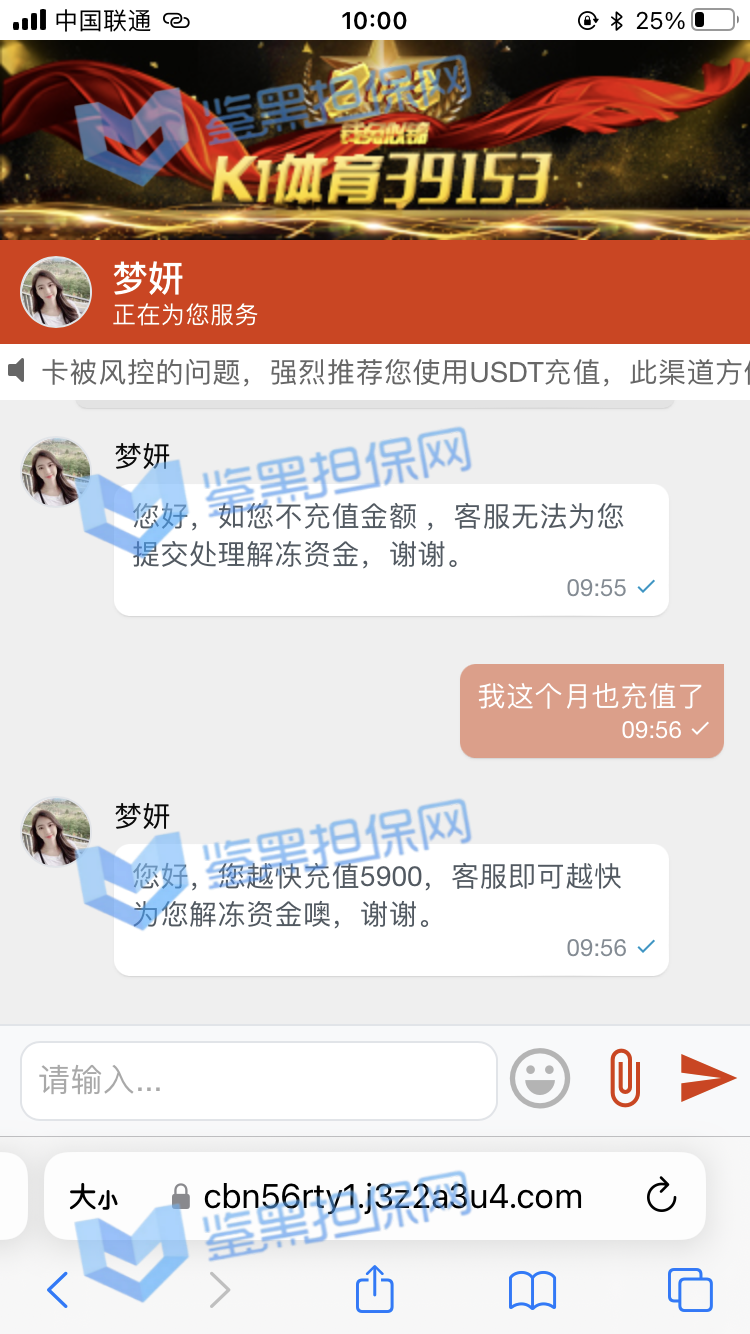Attach a file with the paperclip
This screenshot has width=750, height=1334.
[x=624, y=1078]
